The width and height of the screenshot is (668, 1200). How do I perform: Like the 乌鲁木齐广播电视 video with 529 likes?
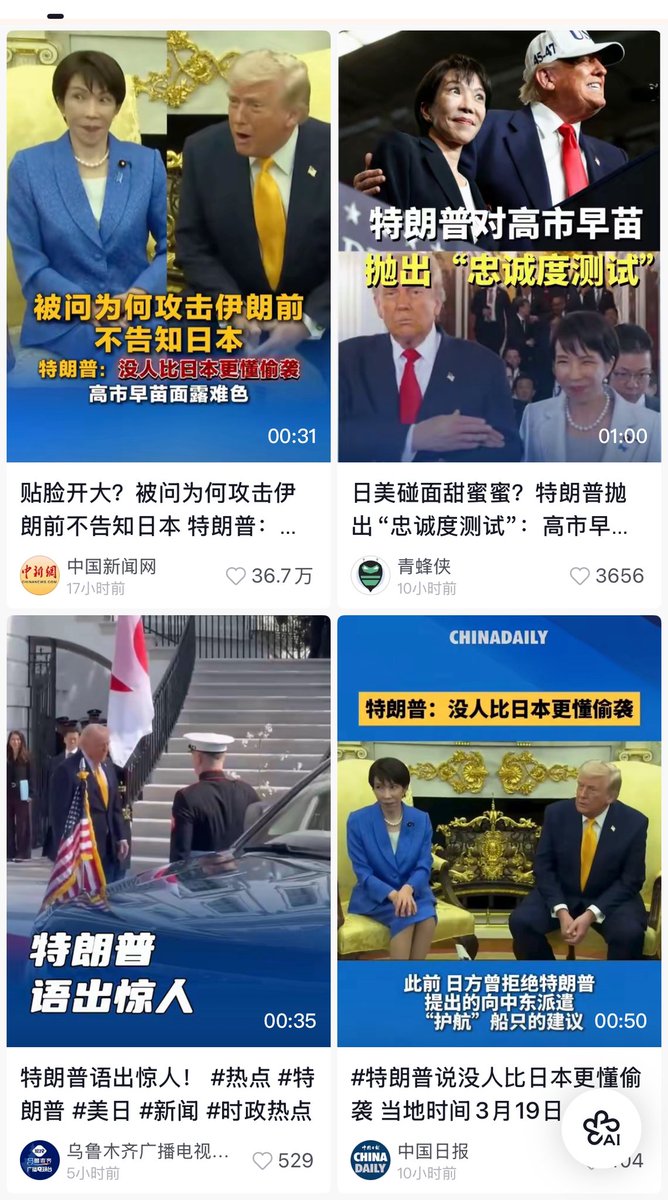[x=263, y=1161]
